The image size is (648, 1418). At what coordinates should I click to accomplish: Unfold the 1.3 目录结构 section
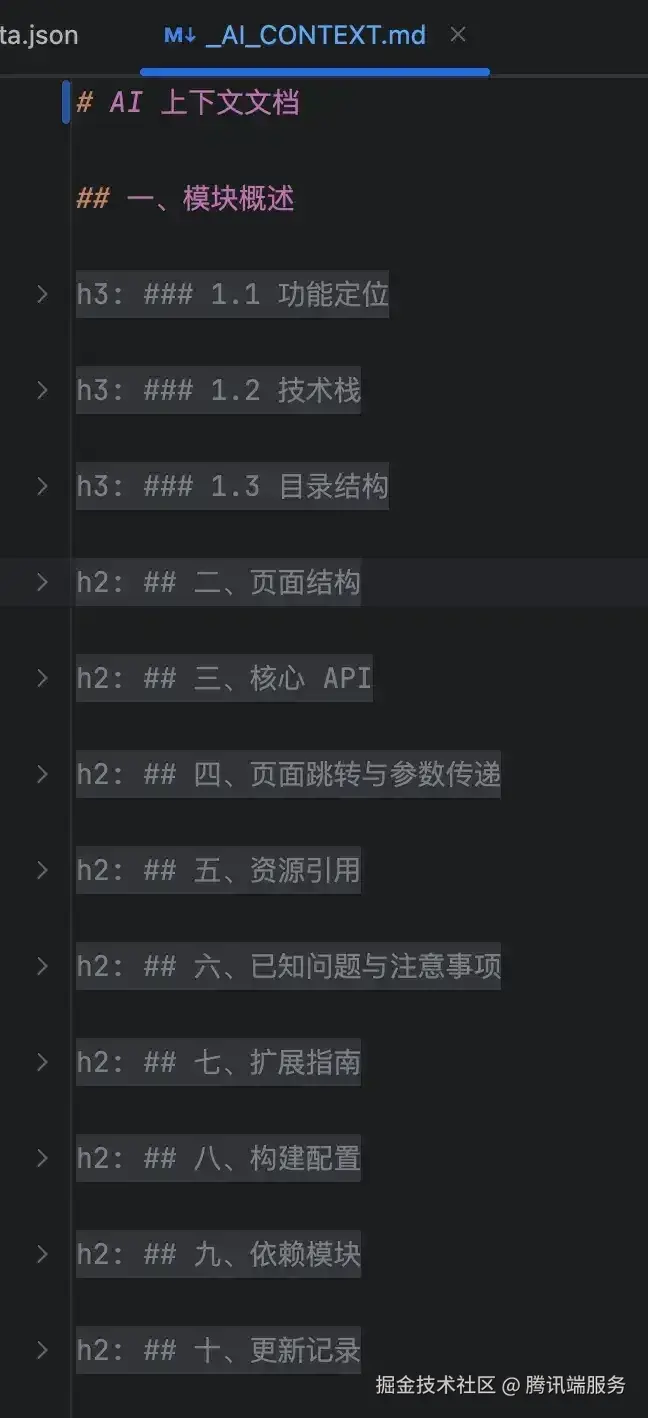coord(42,486)
